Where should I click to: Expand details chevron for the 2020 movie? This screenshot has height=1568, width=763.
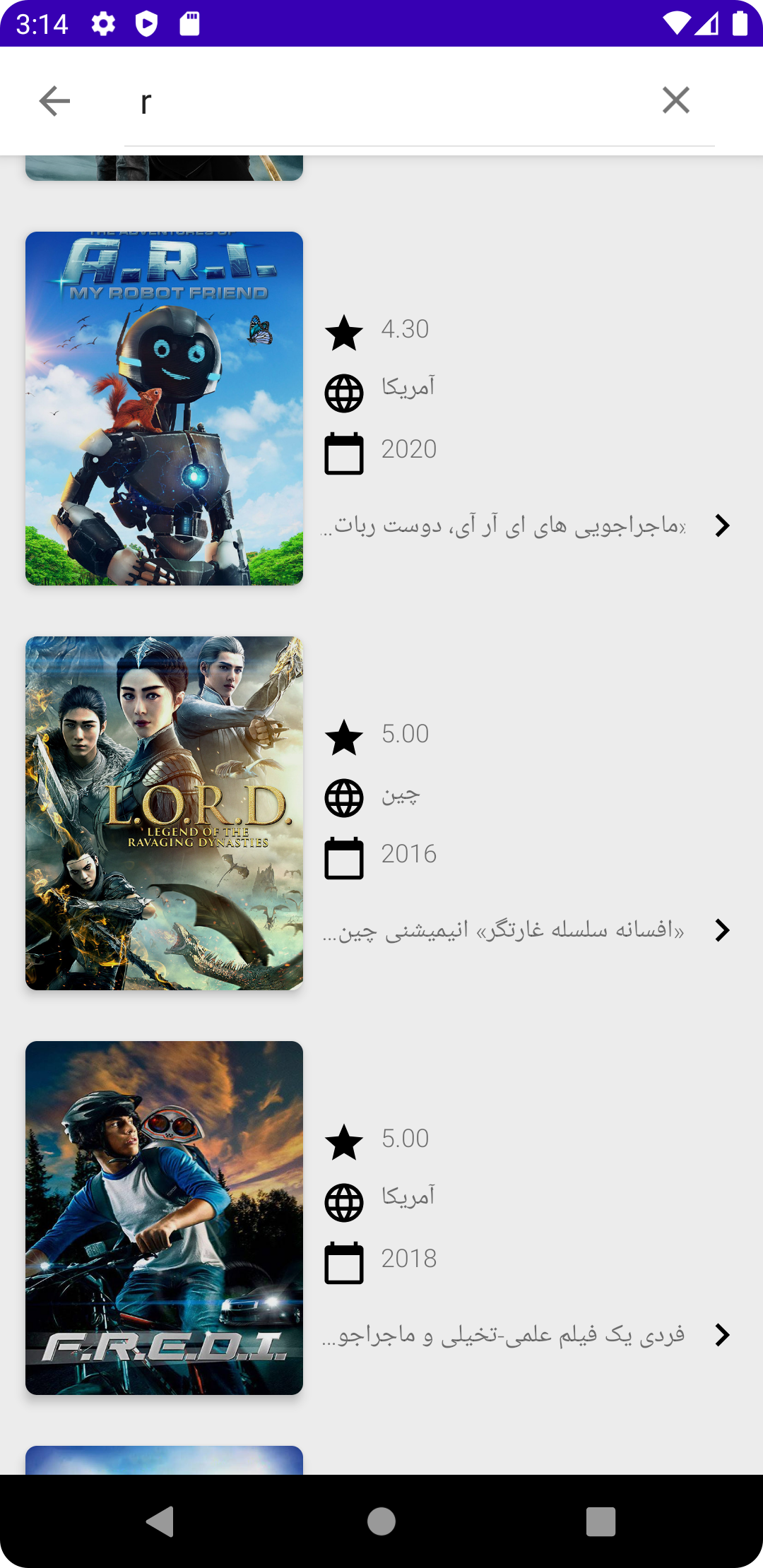pos(721,525)
